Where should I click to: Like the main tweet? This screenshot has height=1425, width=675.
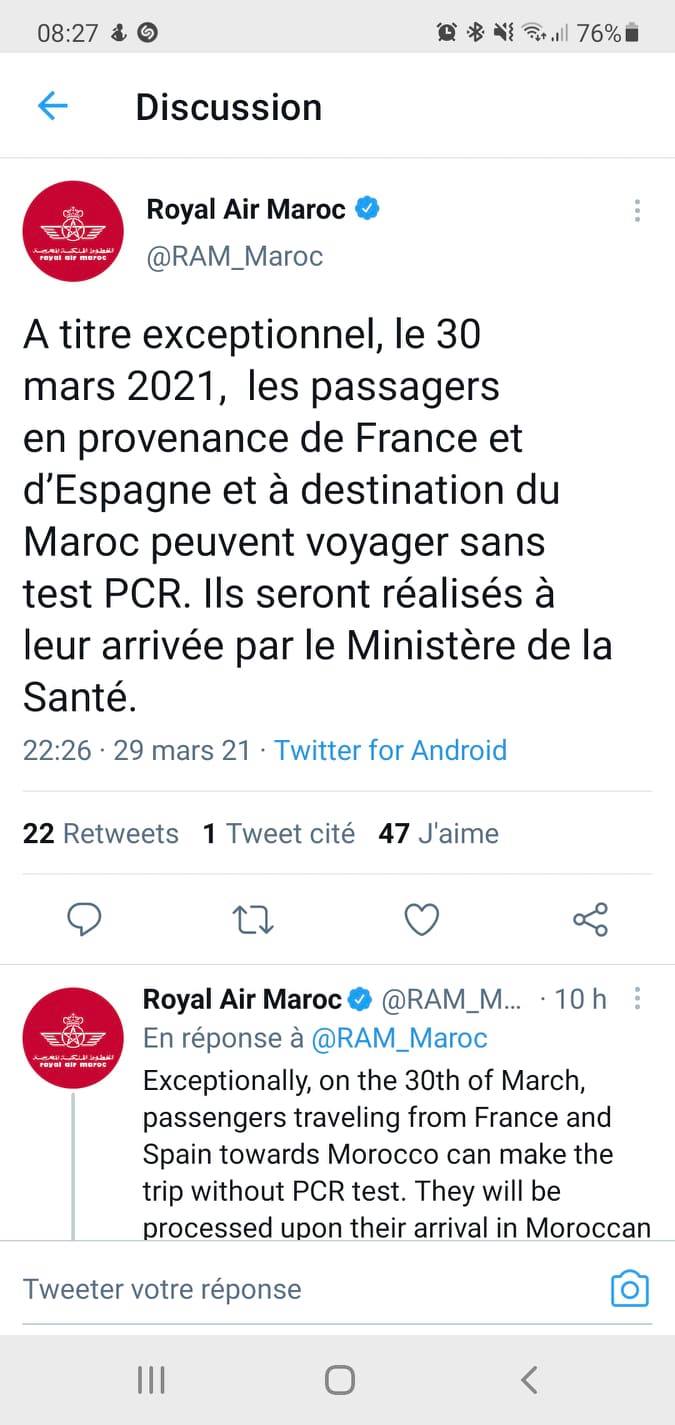pos(421,919)
